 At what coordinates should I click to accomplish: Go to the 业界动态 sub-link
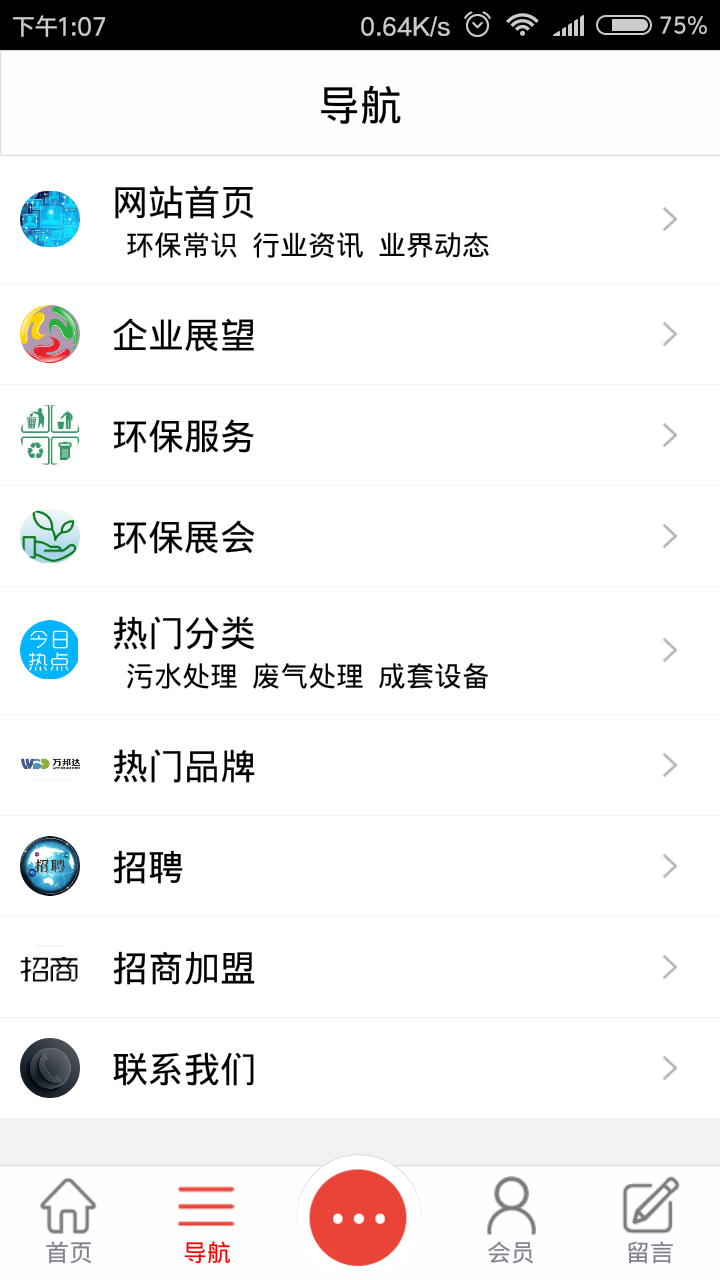434,246
